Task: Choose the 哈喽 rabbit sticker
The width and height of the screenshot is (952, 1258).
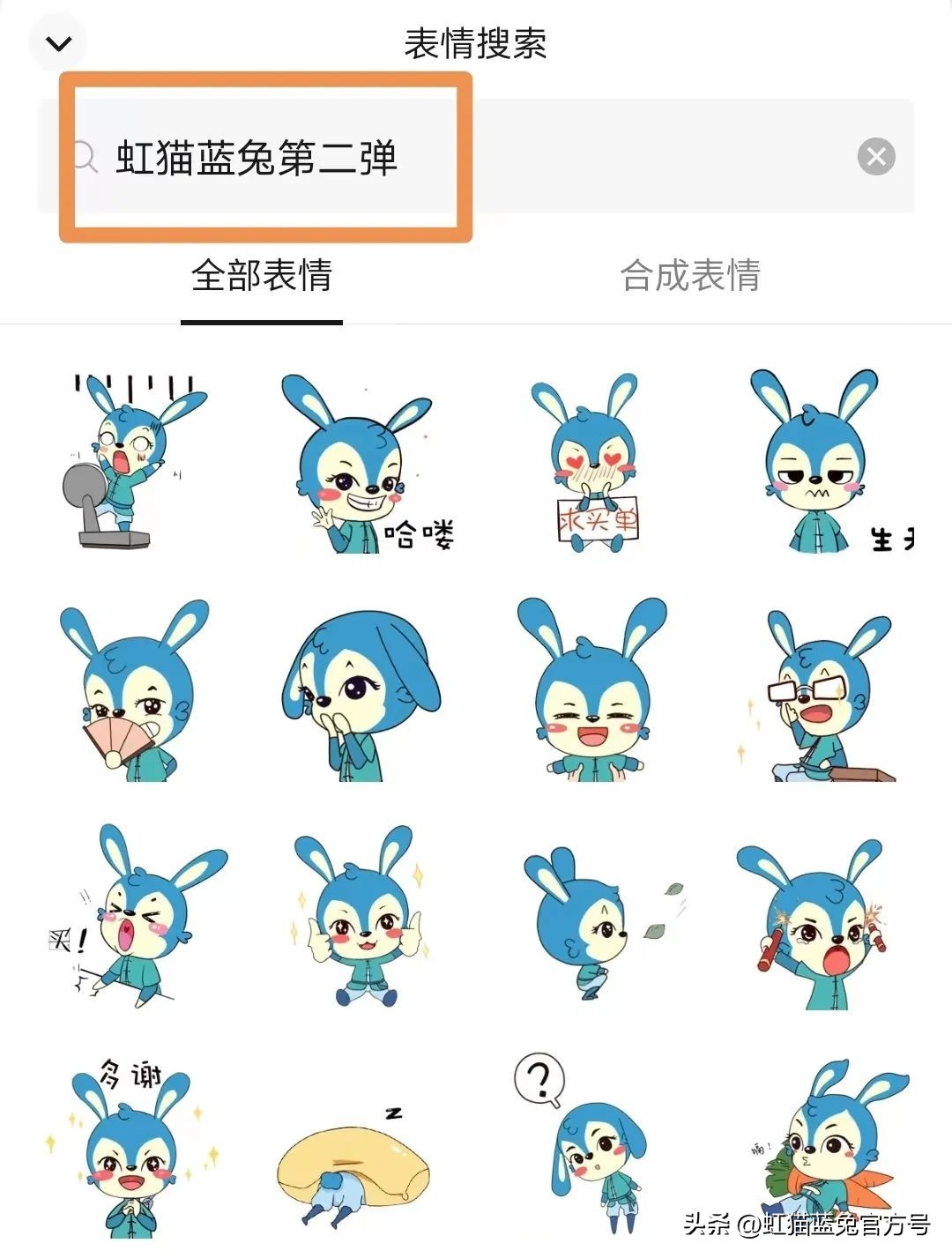Action: pos(361,465)
